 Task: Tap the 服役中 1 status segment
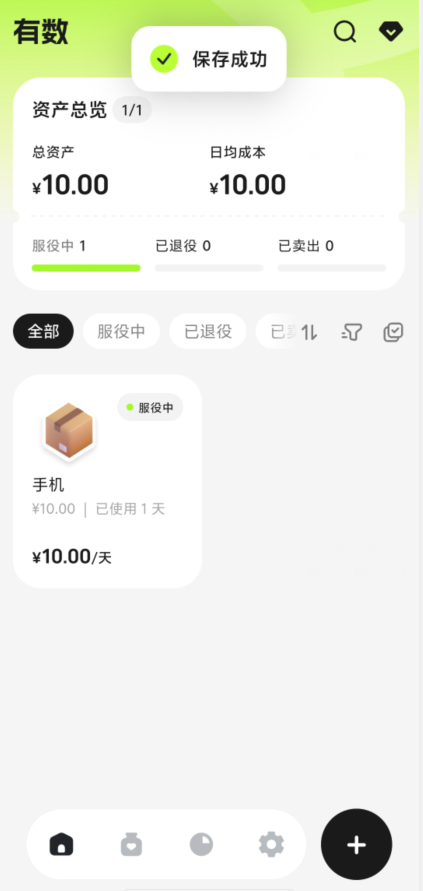(x=86, y=255)
